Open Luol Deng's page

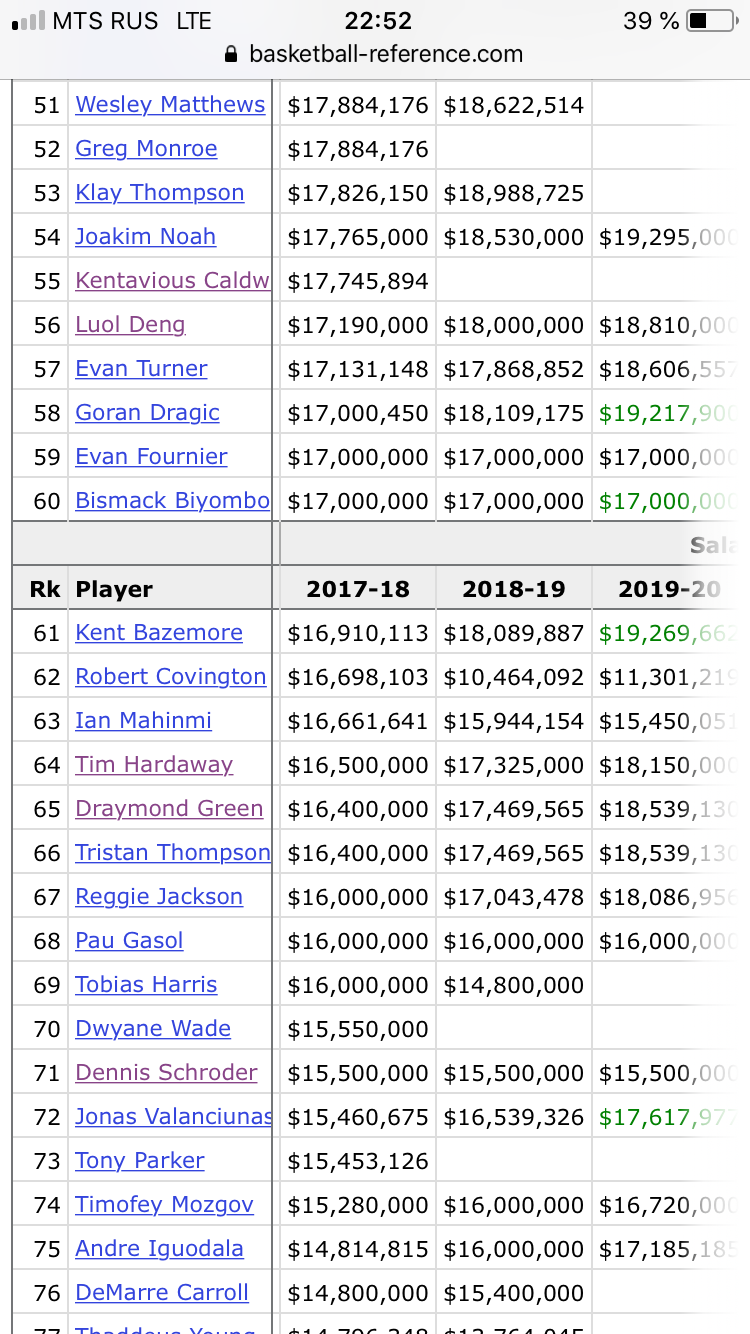[130, 325]
